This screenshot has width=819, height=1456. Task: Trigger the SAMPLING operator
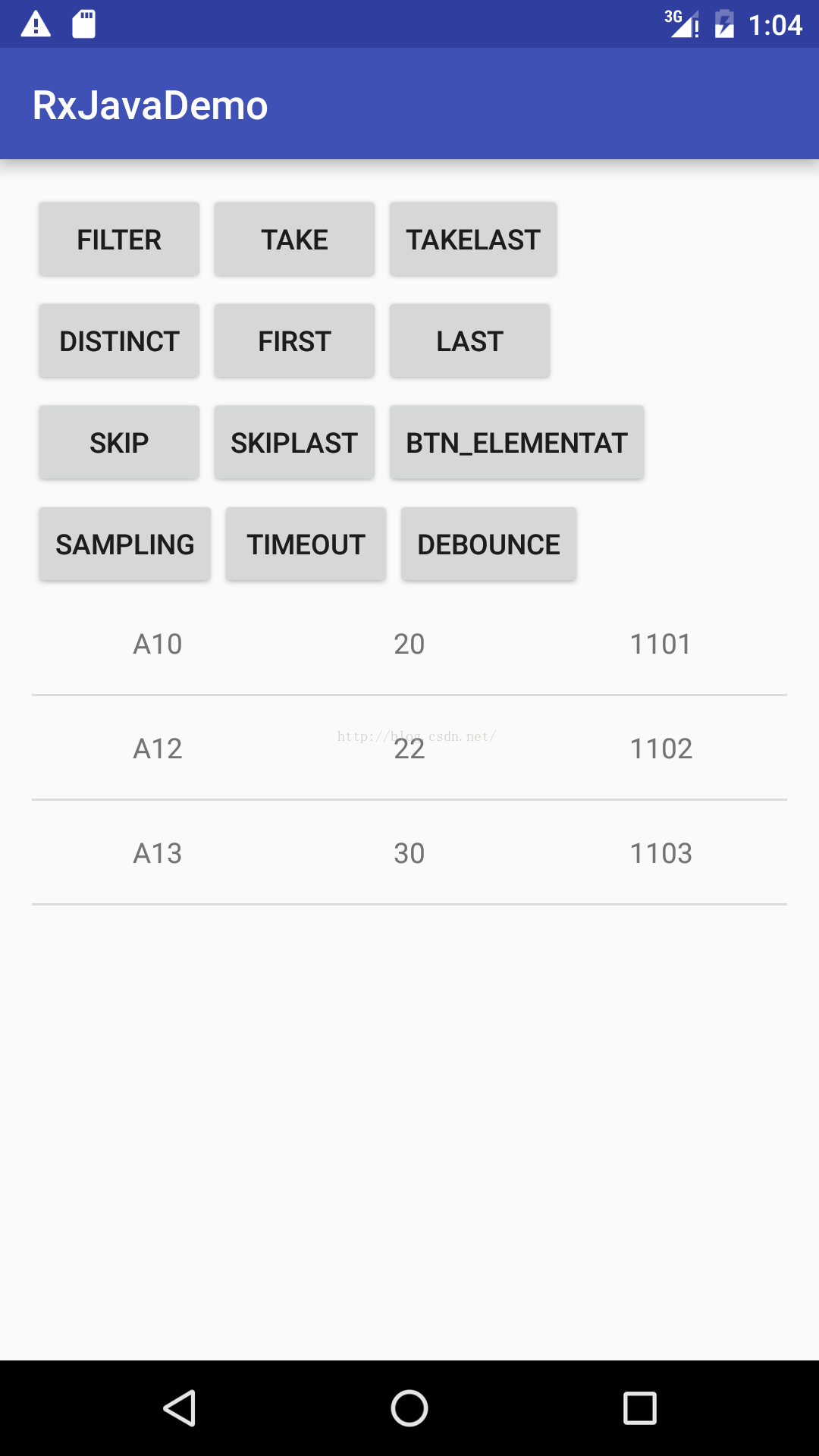(125, 544)
